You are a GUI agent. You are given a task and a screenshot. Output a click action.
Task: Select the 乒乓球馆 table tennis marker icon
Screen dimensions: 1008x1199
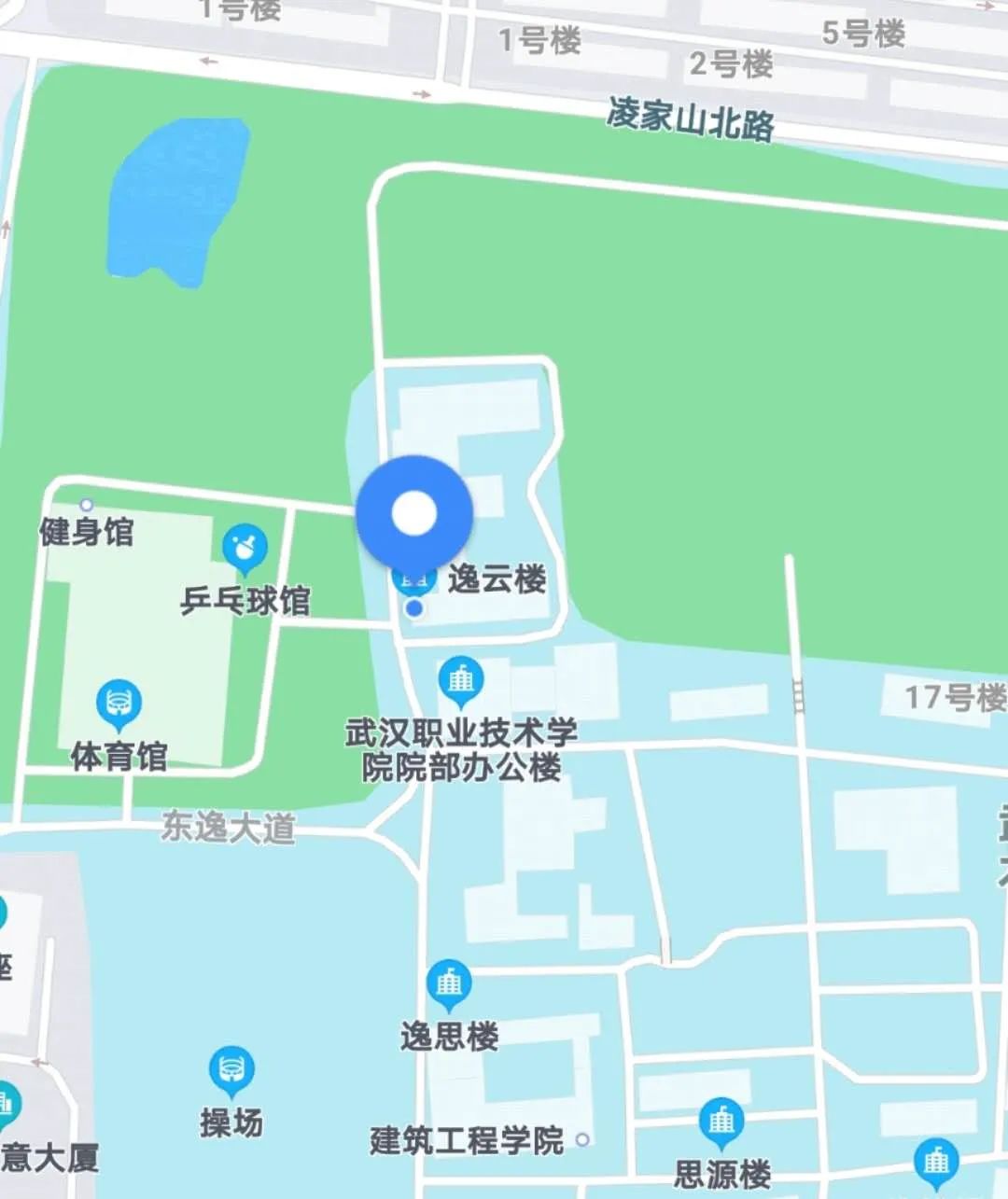pos(243,546)
